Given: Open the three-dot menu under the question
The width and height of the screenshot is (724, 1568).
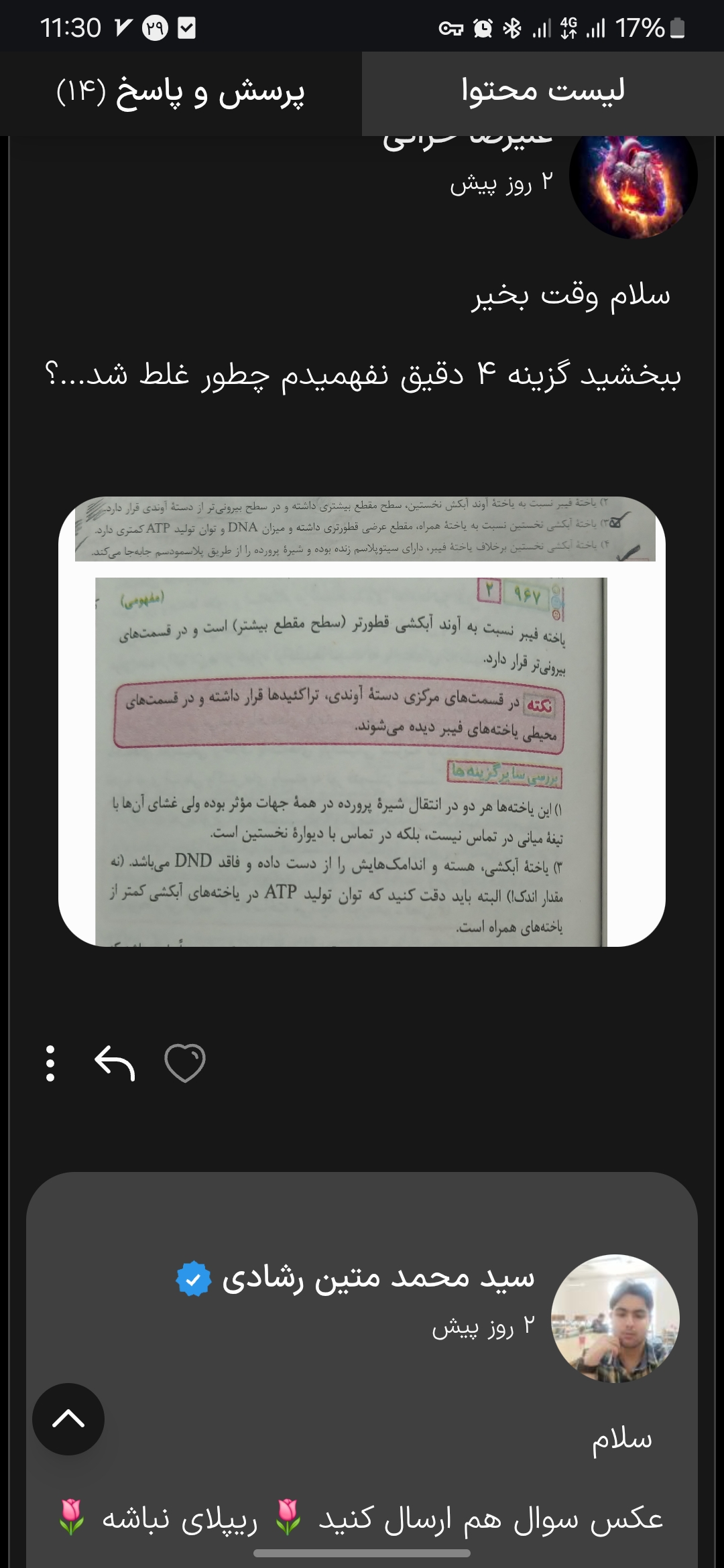Looking at the screenshot, I should 50,1063.
